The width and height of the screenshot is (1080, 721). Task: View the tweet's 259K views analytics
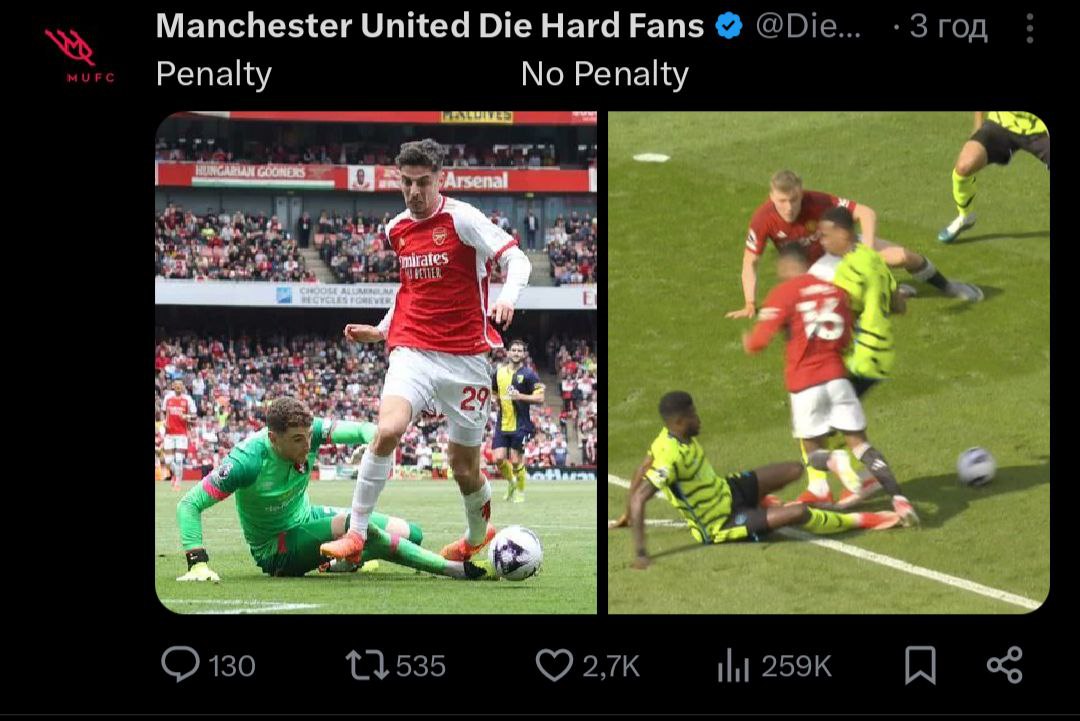pyautogui.click(x=733, y=665)
